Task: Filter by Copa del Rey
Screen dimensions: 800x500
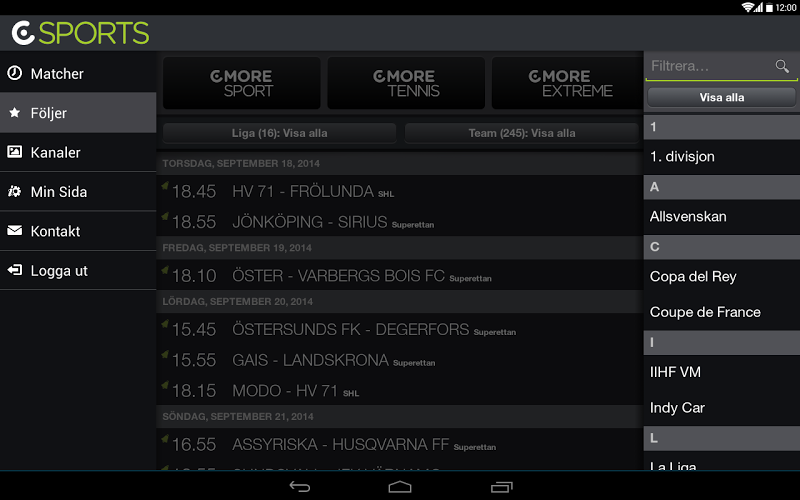Action: pyautogui.click(x=721, y=276)
